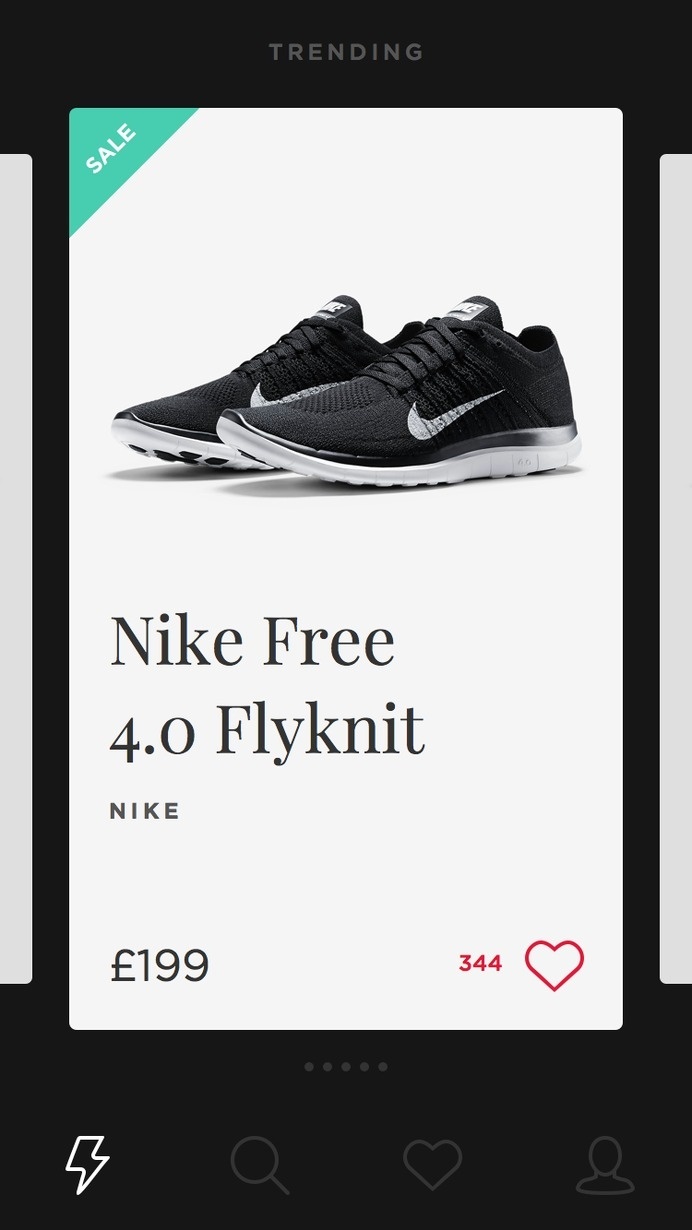
Task: Switch to the trending lightning tab
Action: pos(87,1164)
